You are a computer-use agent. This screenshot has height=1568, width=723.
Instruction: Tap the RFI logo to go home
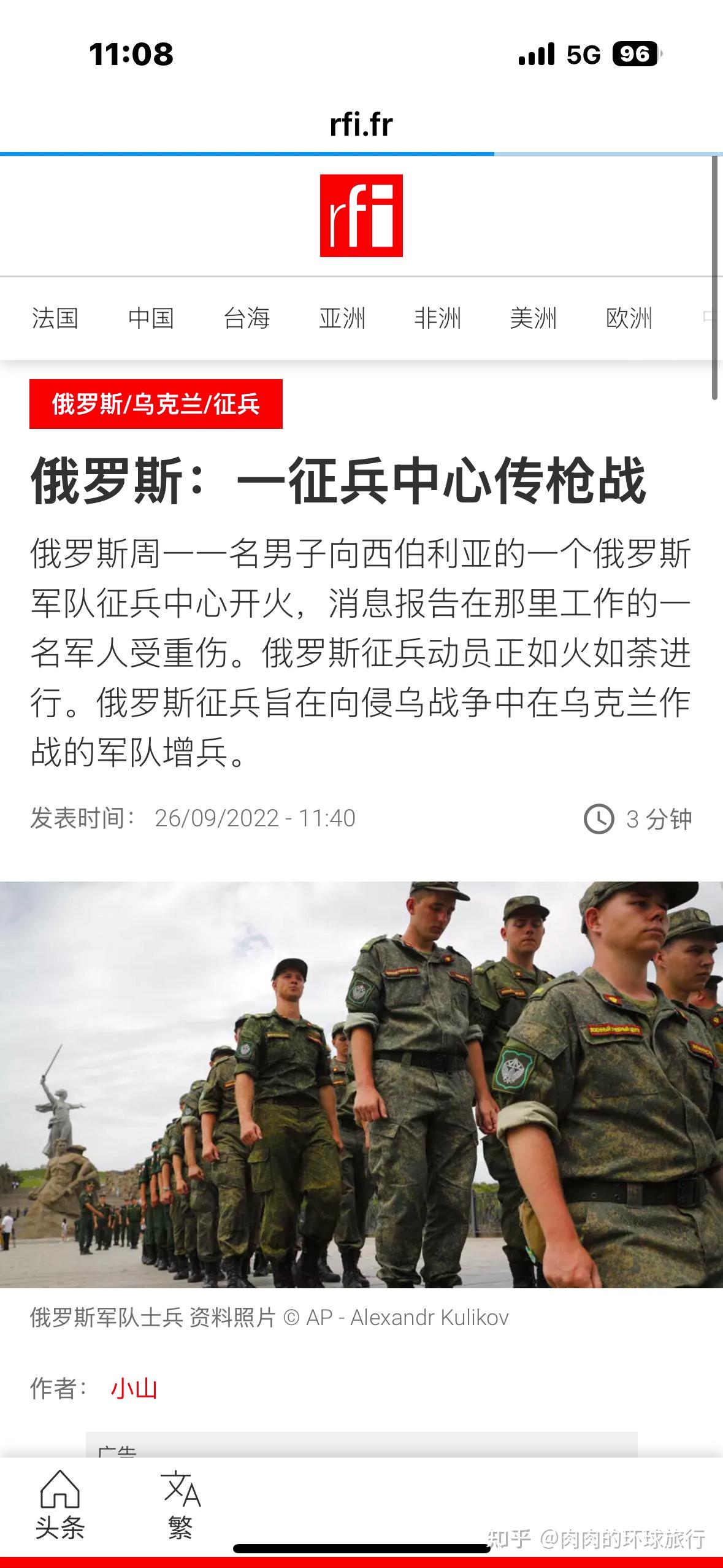[361, 215]
